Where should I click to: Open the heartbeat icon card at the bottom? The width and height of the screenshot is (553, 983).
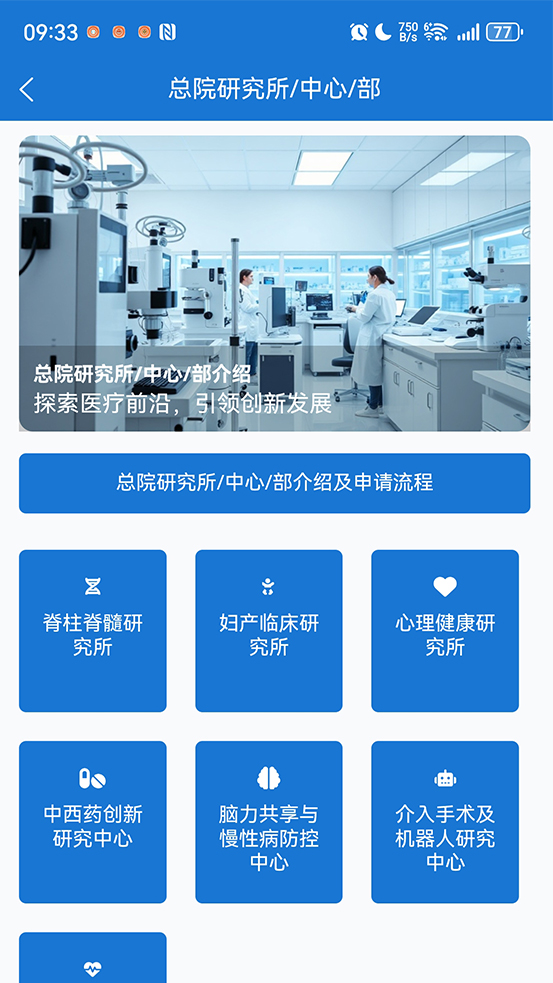93,958
